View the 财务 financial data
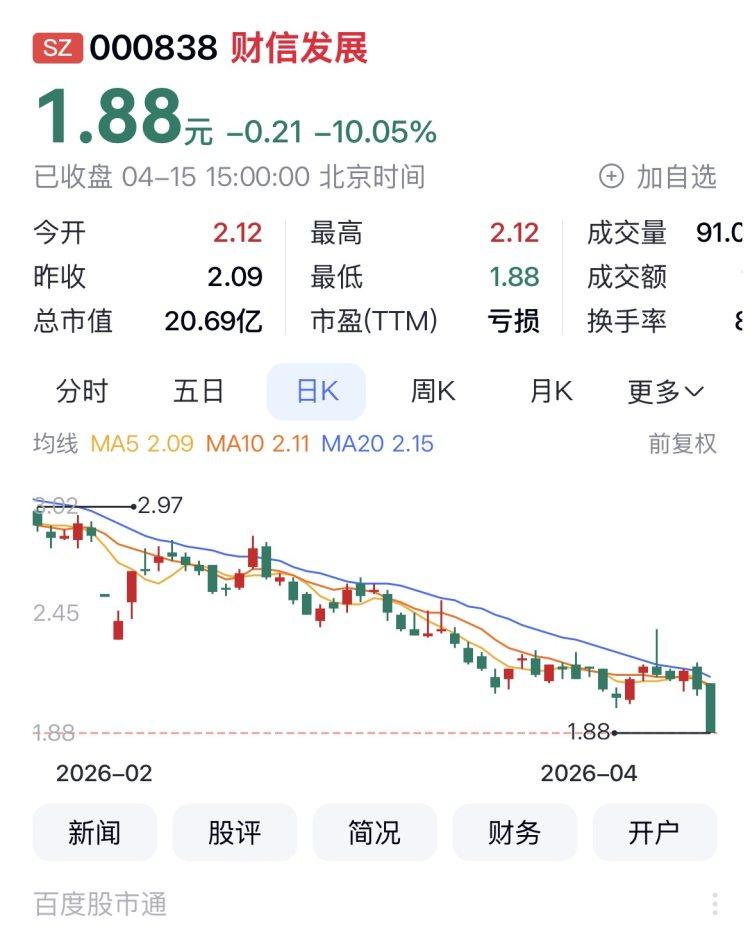750x946 pixels. click(515, 832)
